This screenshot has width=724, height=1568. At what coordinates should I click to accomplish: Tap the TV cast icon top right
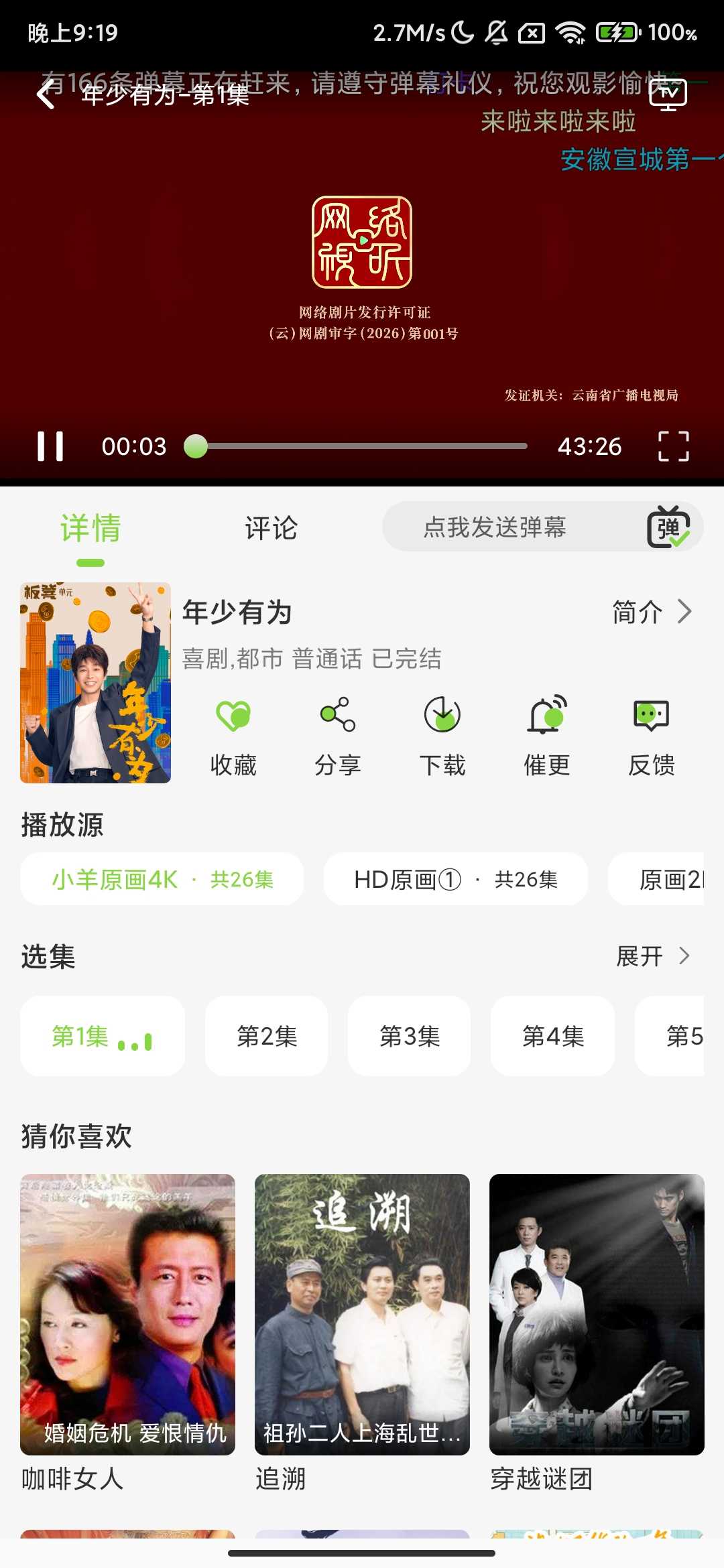[x=670, y=96]
